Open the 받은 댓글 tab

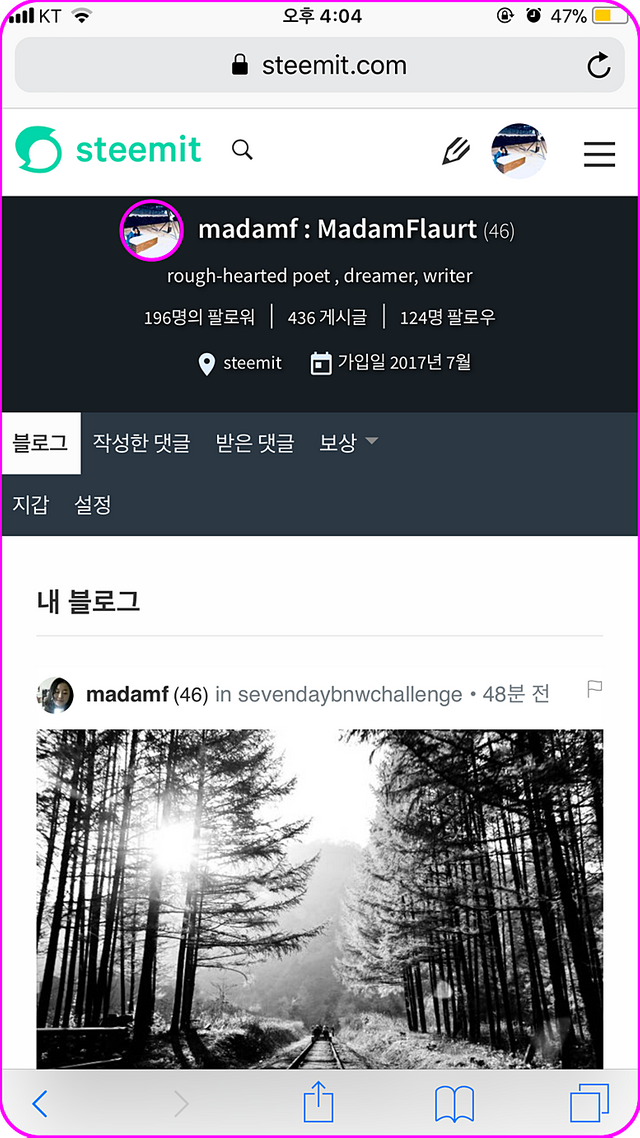(x=255, y=443)
